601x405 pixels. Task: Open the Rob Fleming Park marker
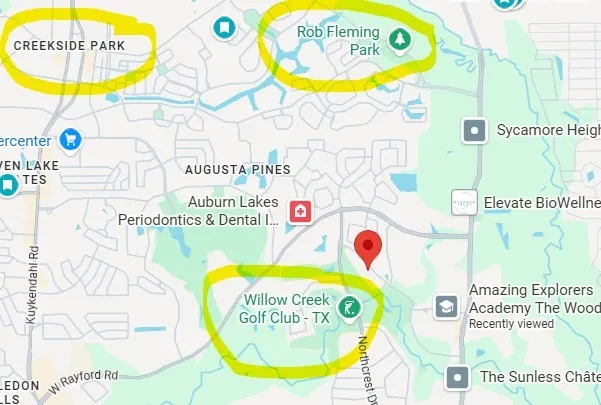tap(400, 40)
